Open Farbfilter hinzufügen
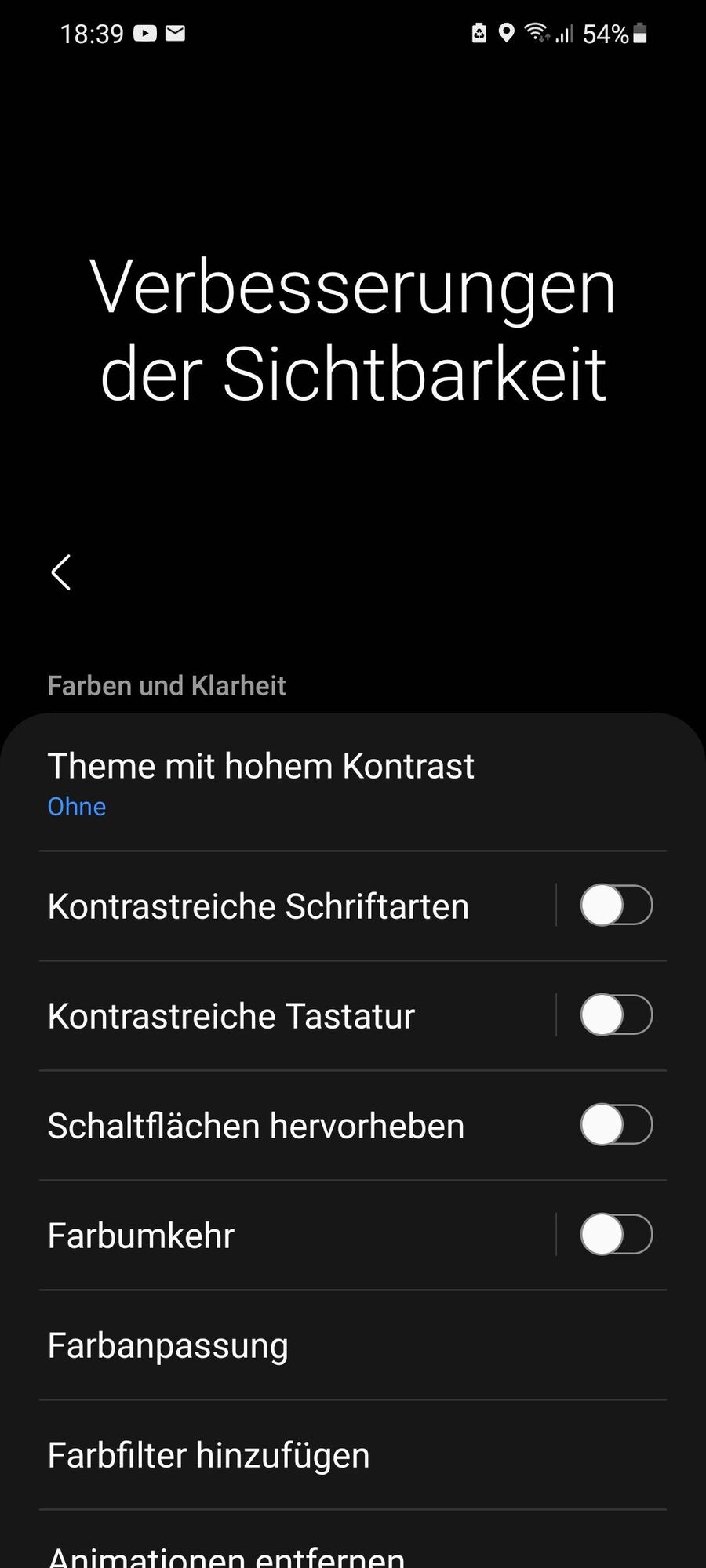This screenshot has width=706, height=1568. (x=209, y=1455)
